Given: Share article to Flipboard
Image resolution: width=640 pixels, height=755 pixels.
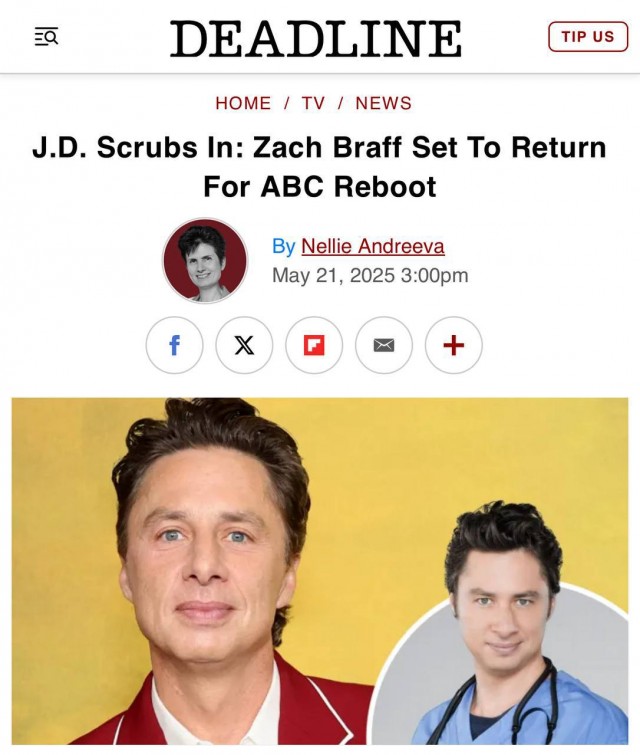Looking at the screenshot, I should tap(314, 345).
